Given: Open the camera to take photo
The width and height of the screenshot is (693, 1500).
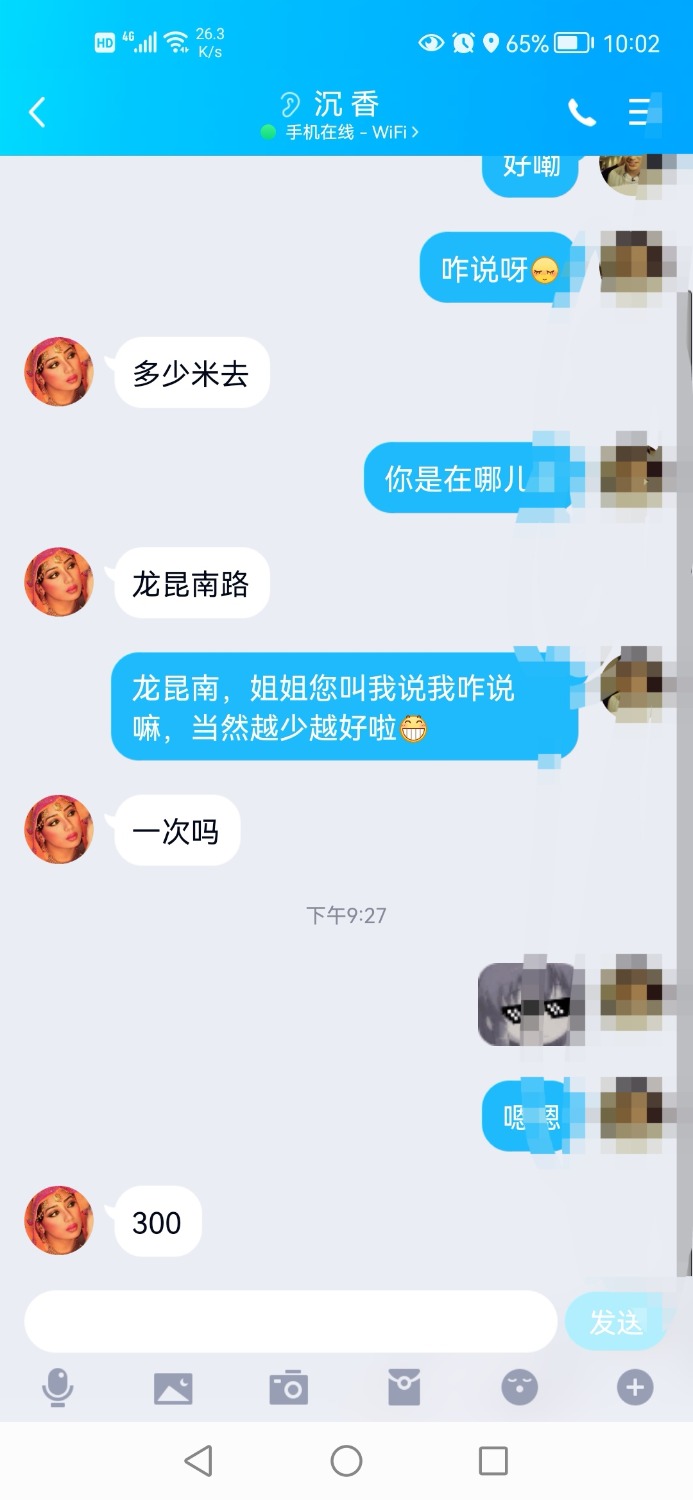Looking at the screenshot, I should [x=289, y=1388].
